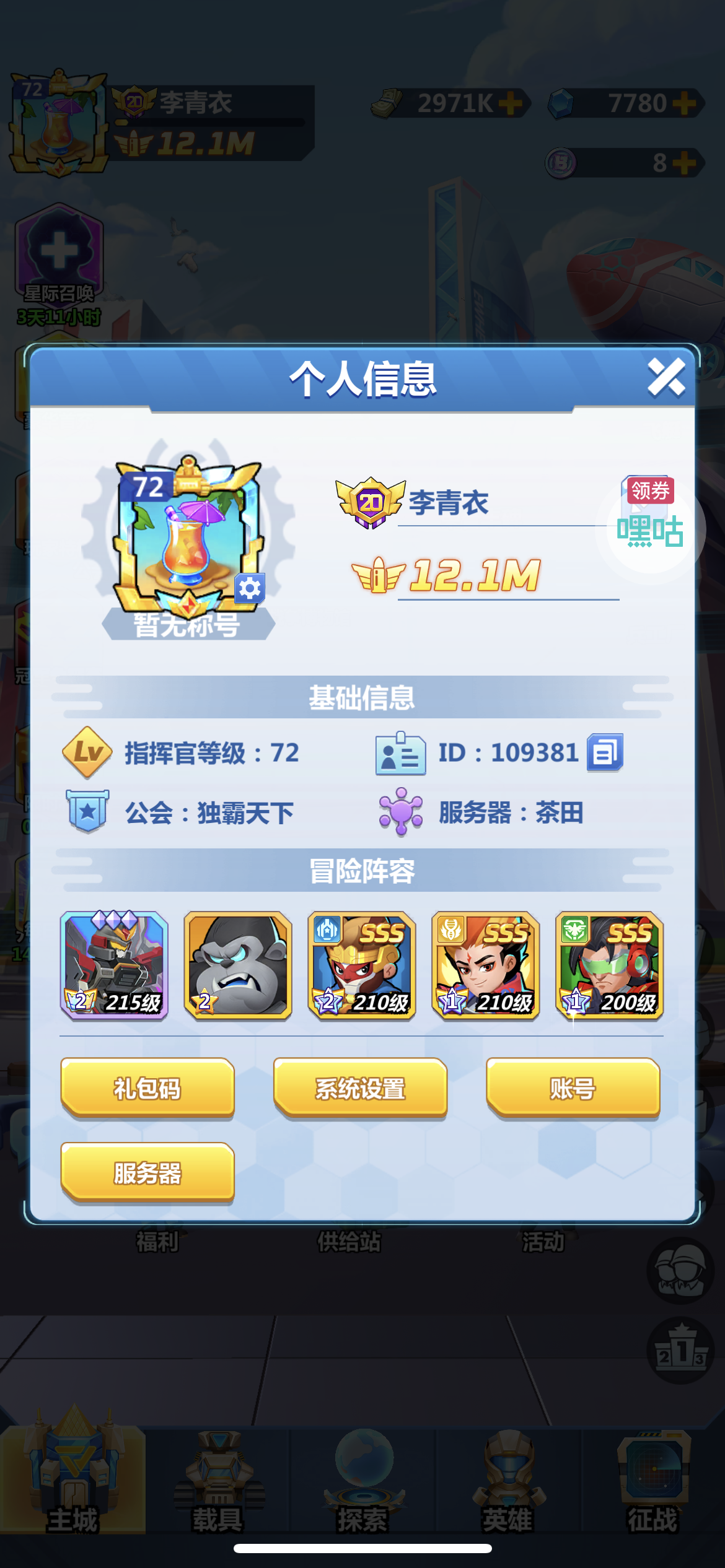
Task: Open the 服务器 server button
Action: pyautogui.click(x=147, y=1173)
